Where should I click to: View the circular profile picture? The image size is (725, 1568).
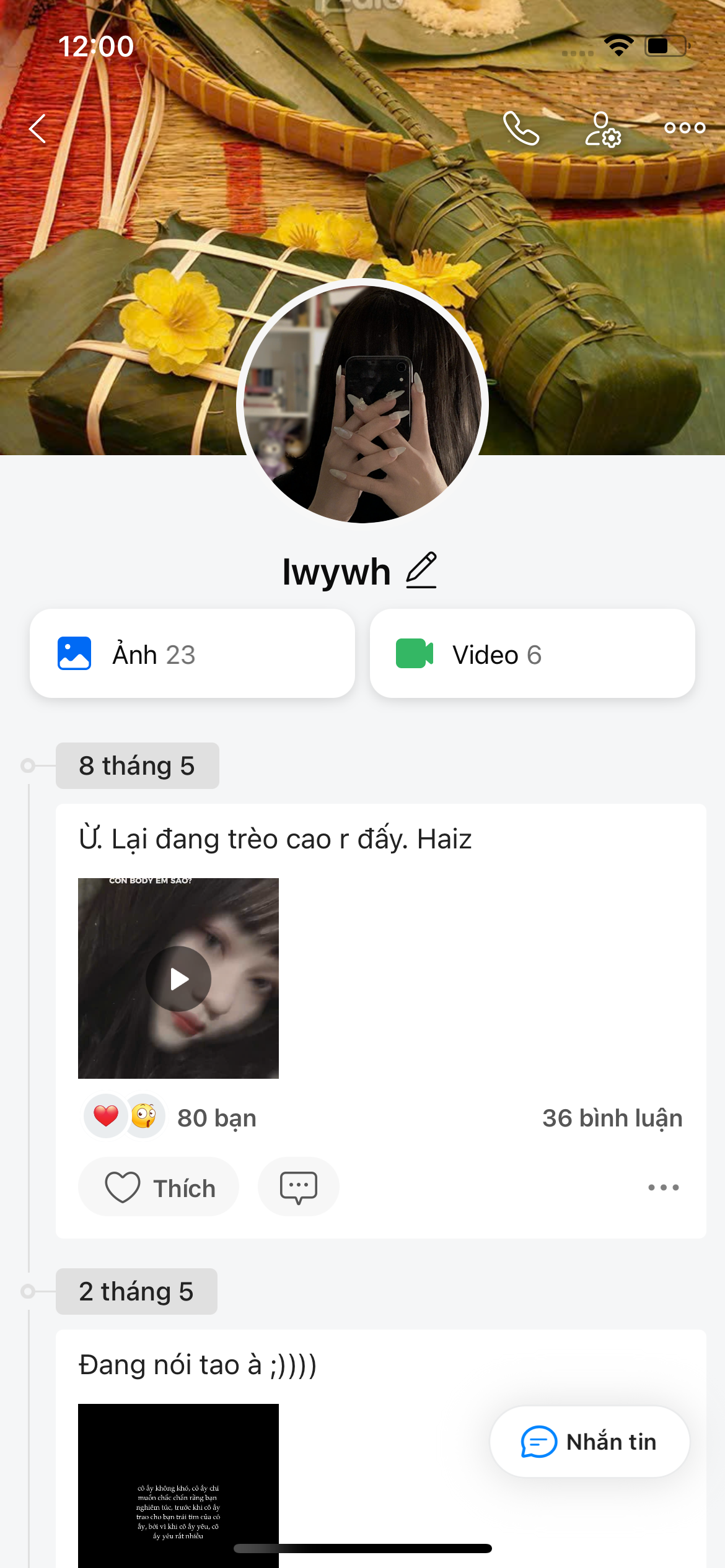coord(362,403)
